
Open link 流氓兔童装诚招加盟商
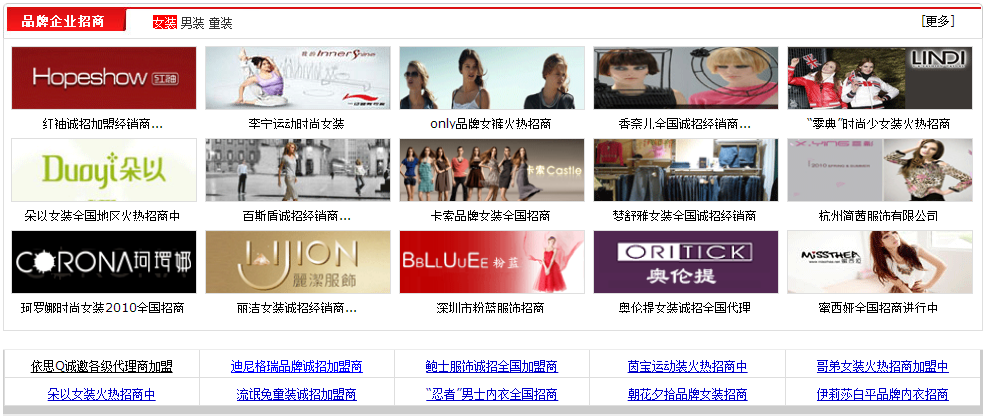click(297, 395)
